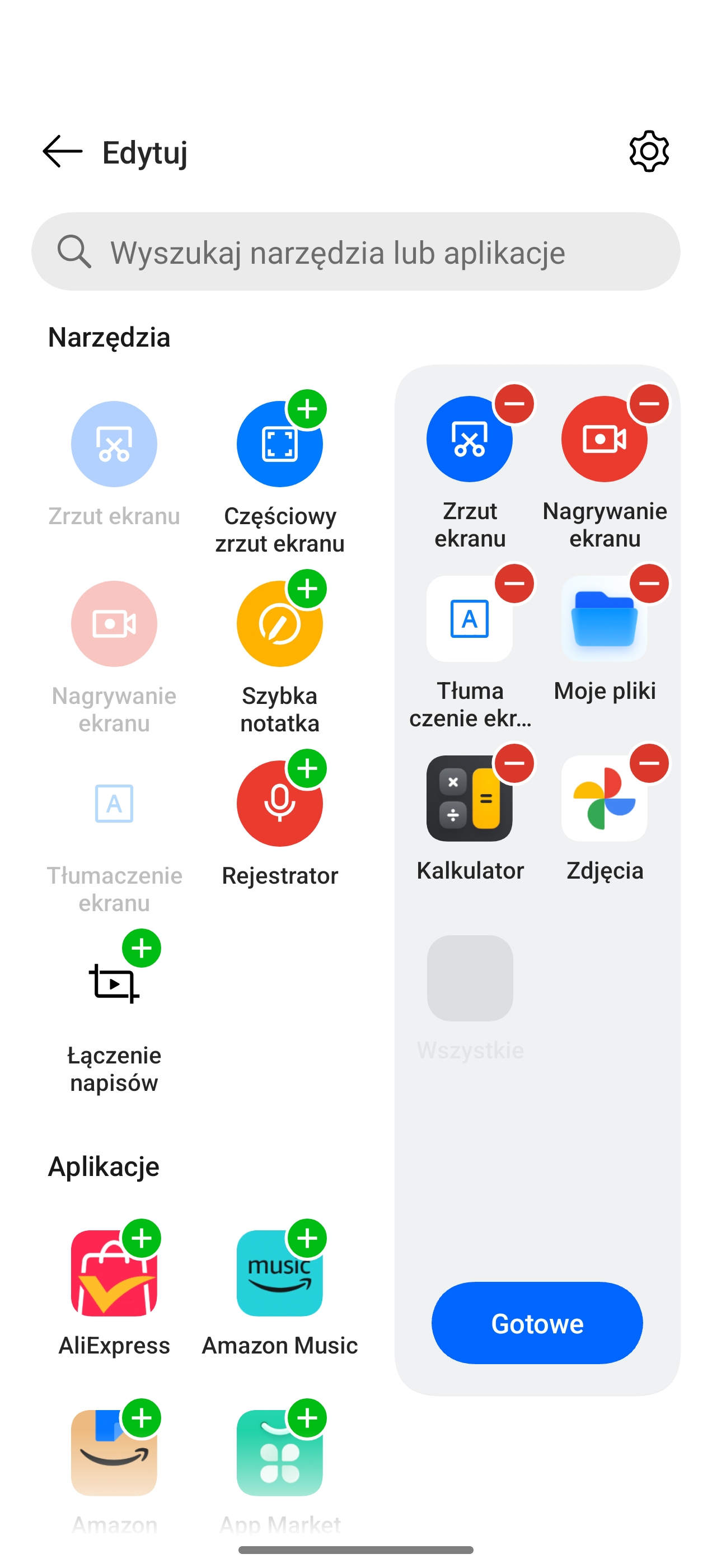Remove Kalkulator from the panel

514,763
